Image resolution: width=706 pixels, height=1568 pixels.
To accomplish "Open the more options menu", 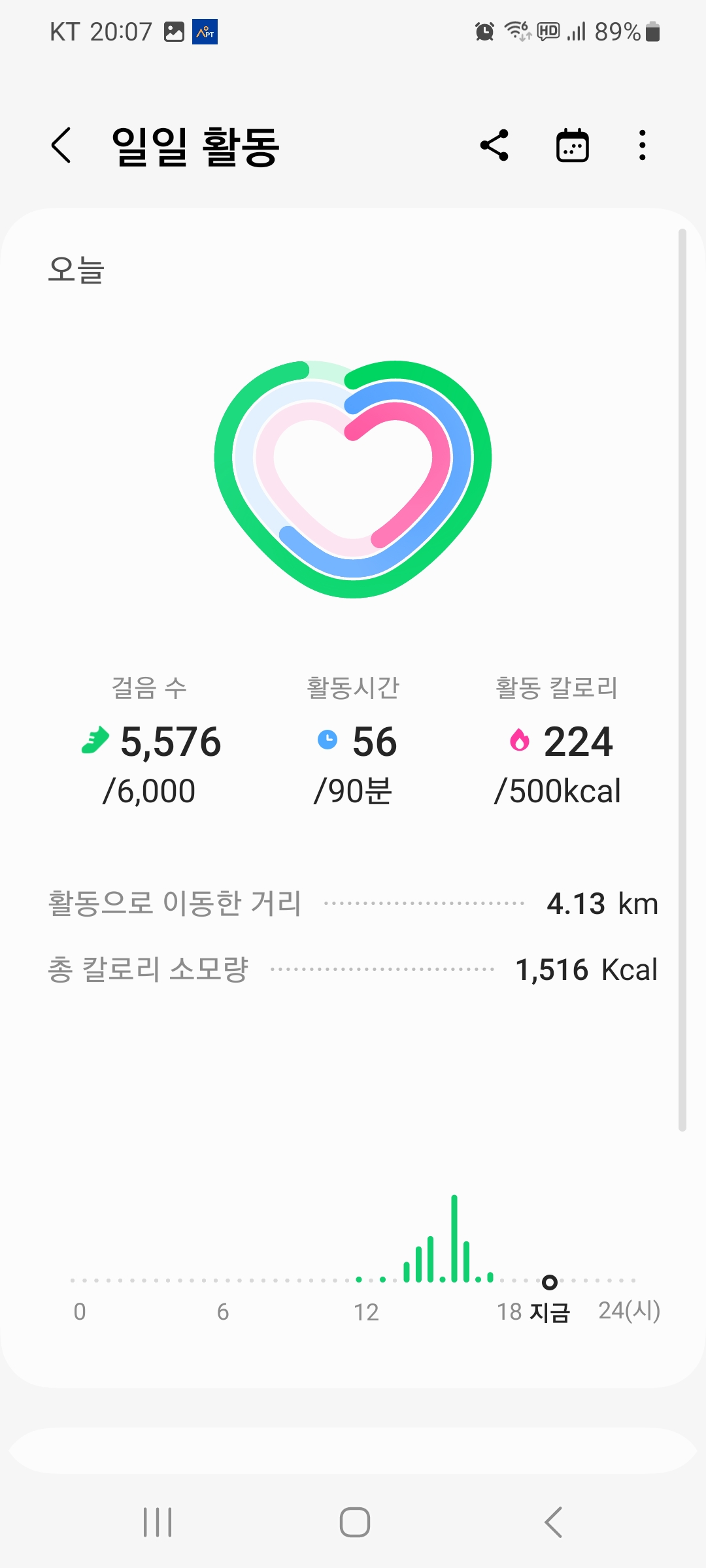I will coord(643,145).
